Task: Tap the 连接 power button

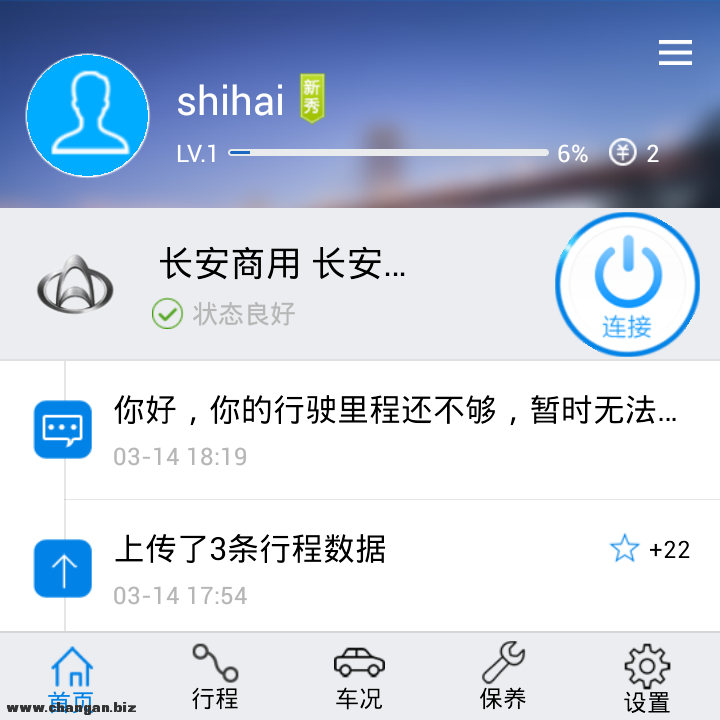Action: [x=627, y=285]
